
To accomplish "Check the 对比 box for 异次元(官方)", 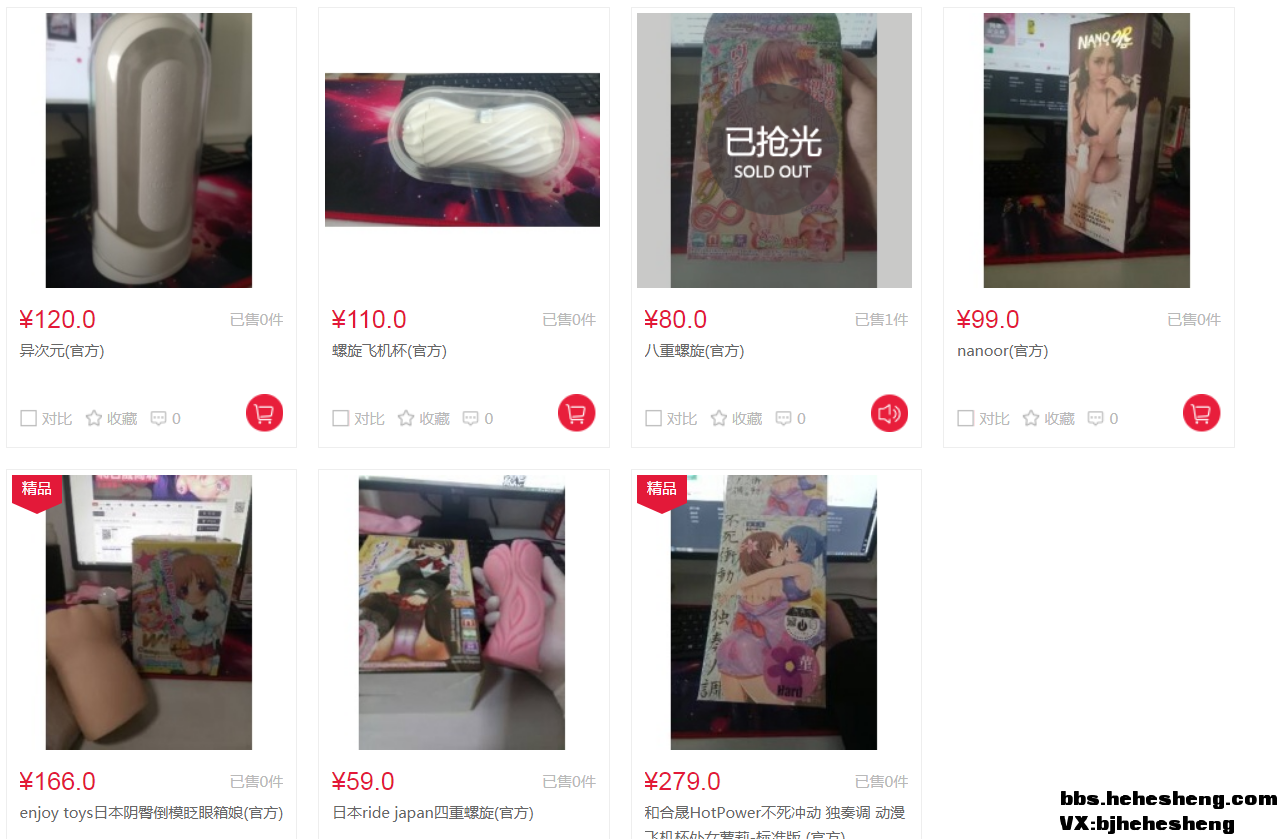I will click(29, 418).
